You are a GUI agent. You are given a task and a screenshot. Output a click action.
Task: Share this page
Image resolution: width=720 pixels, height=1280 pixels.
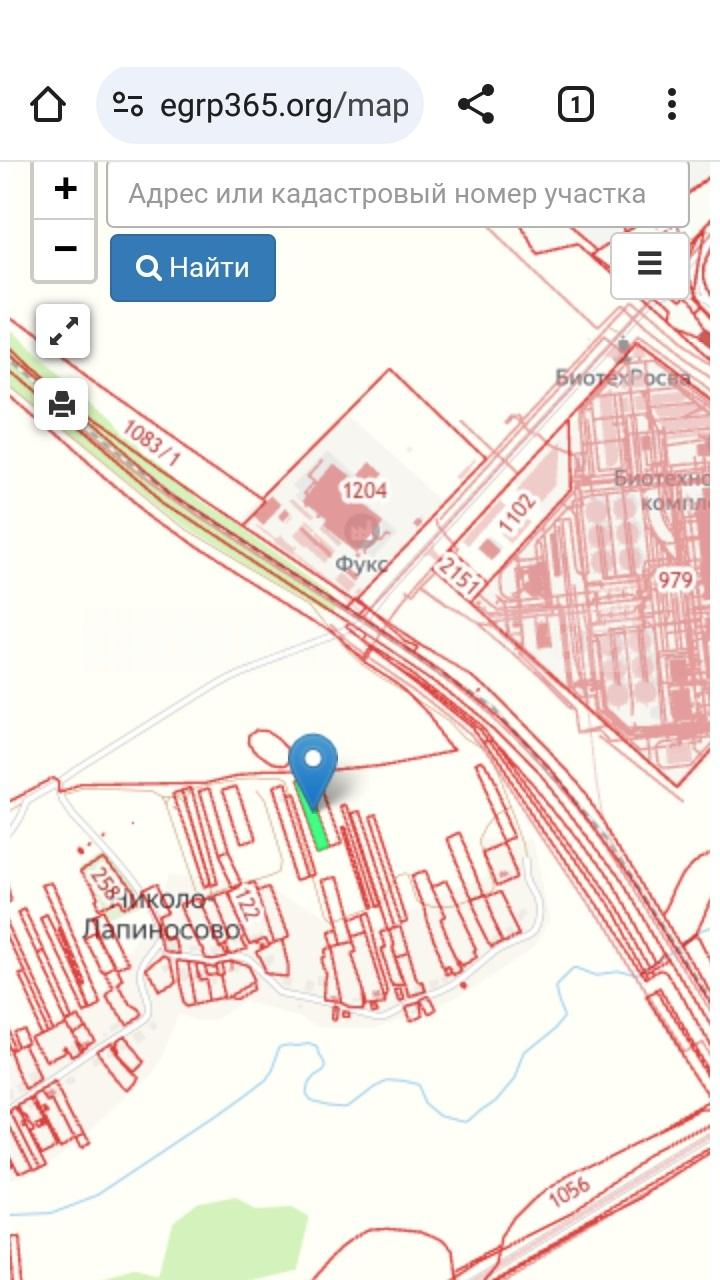476,105
